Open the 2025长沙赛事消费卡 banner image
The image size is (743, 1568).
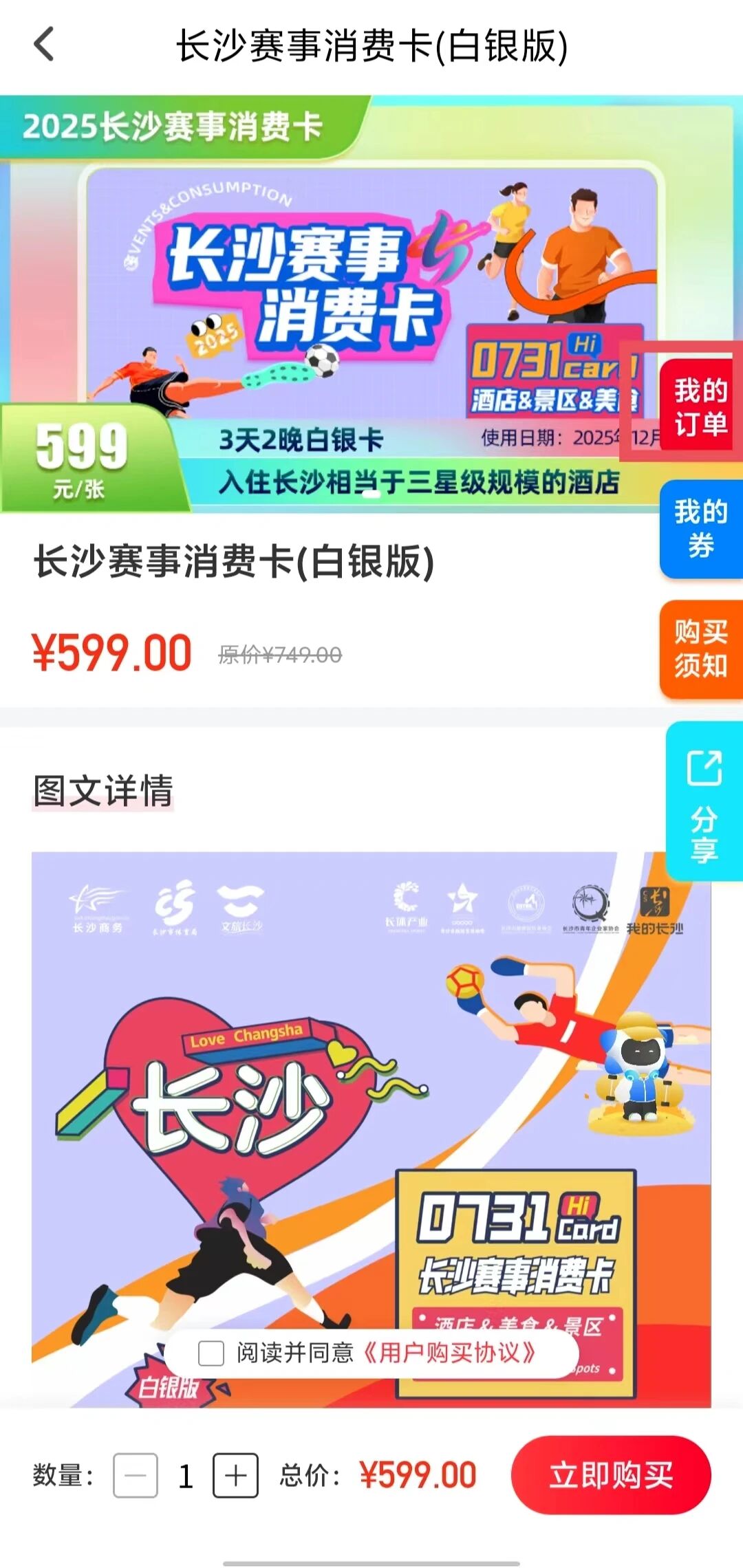point(330,303)
